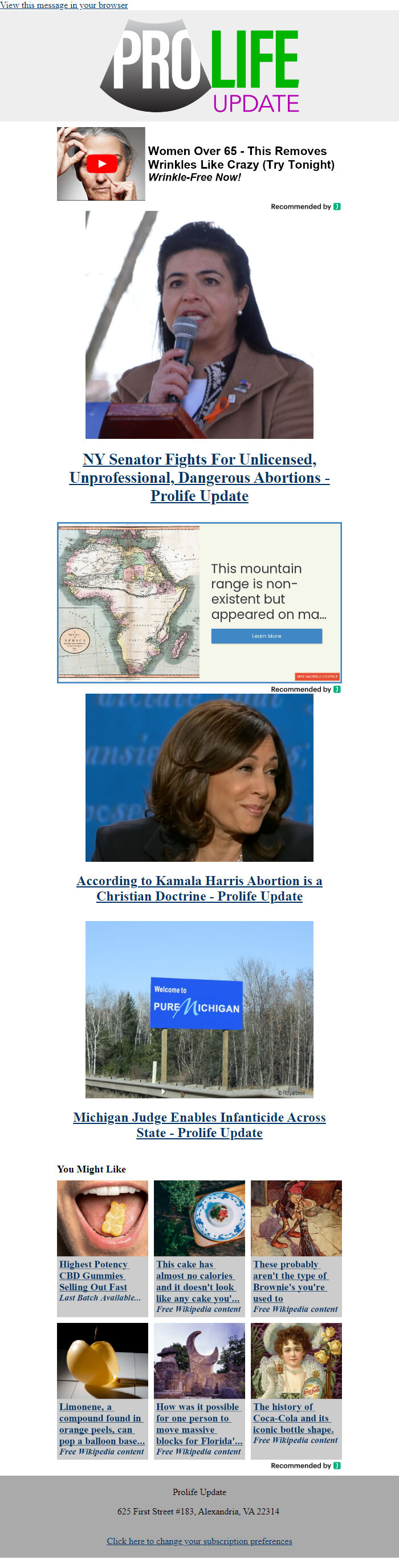
Task: Open the NY Senator speaking photo
Action: (199, 324)
